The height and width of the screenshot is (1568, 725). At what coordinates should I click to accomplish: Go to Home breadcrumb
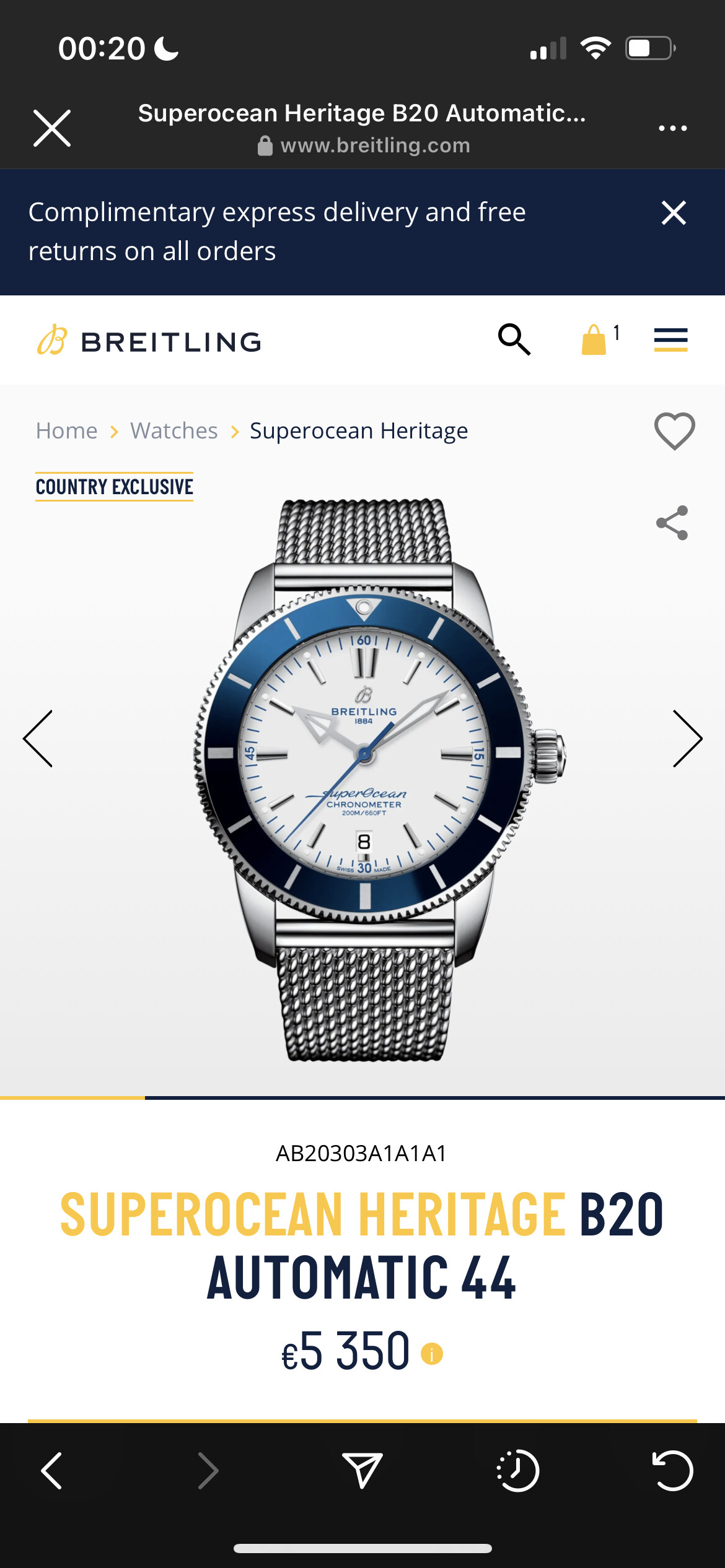[67, 430]
